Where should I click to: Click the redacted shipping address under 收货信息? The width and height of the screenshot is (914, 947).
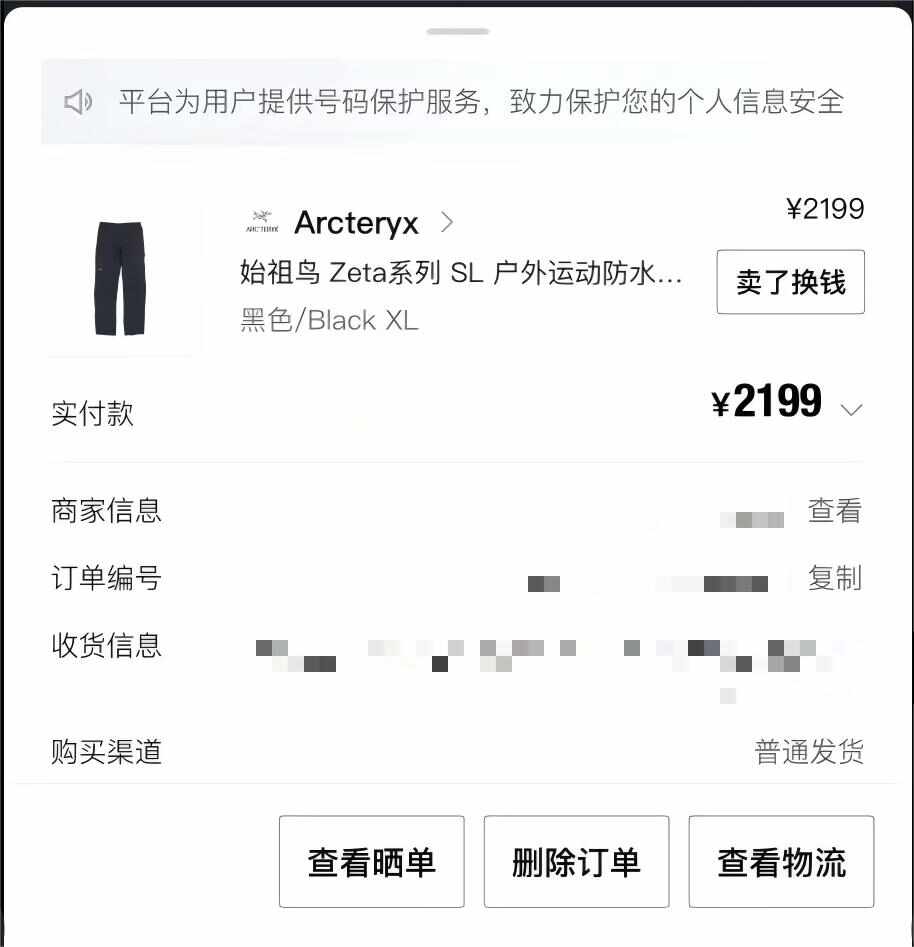tap(550, 648)
